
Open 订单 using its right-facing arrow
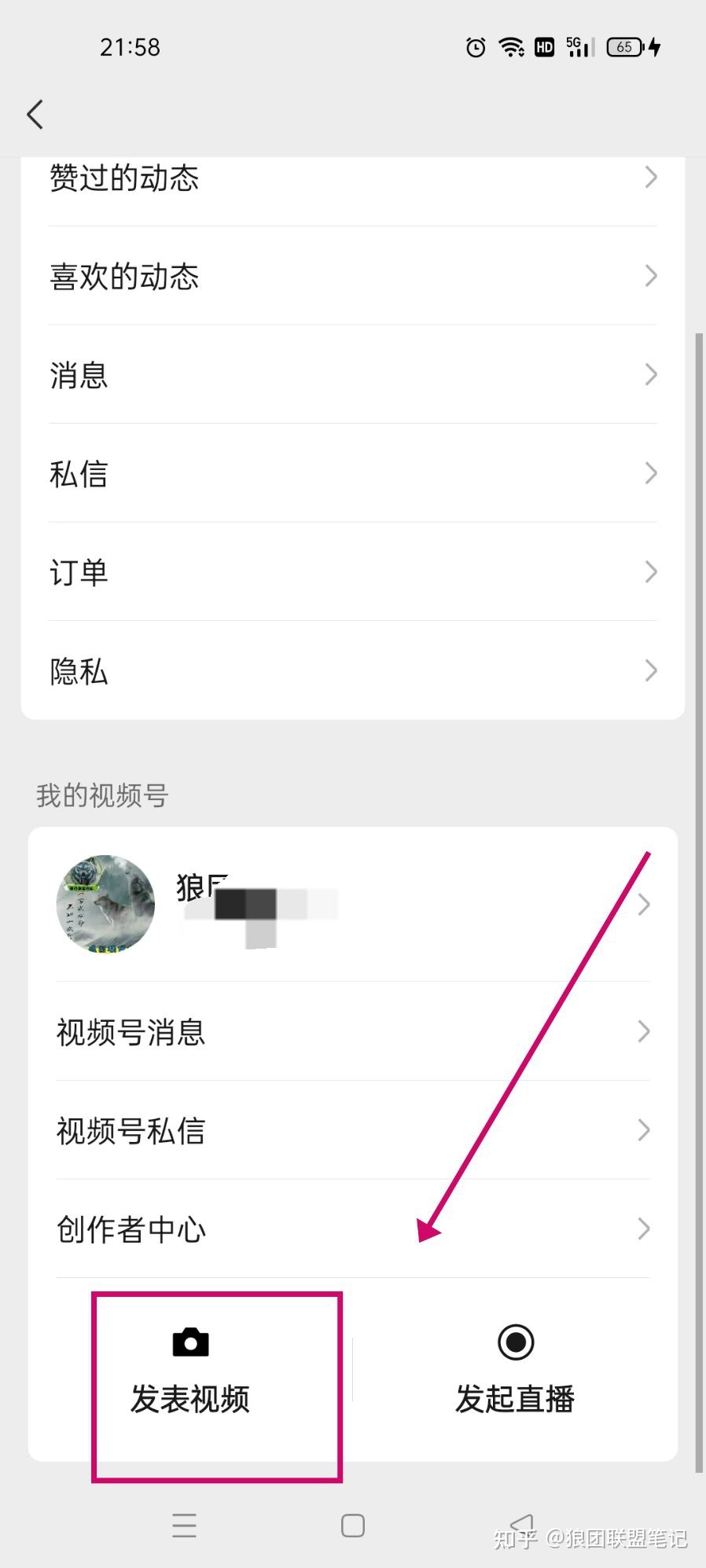pos(650,571)
